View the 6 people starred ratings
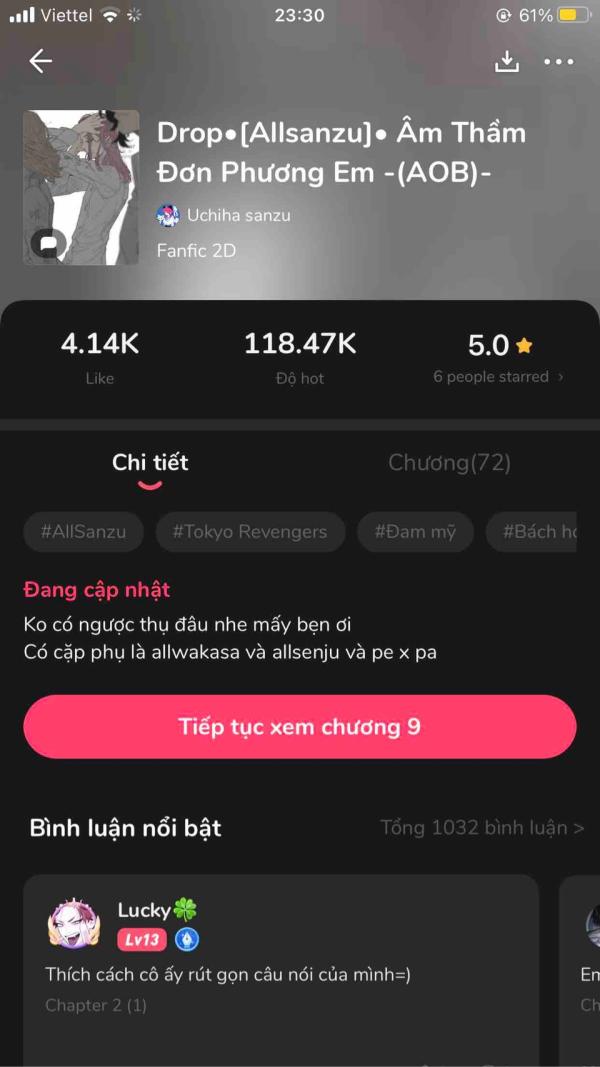The width and height of the screenshot is (600, 1067). 498,377
